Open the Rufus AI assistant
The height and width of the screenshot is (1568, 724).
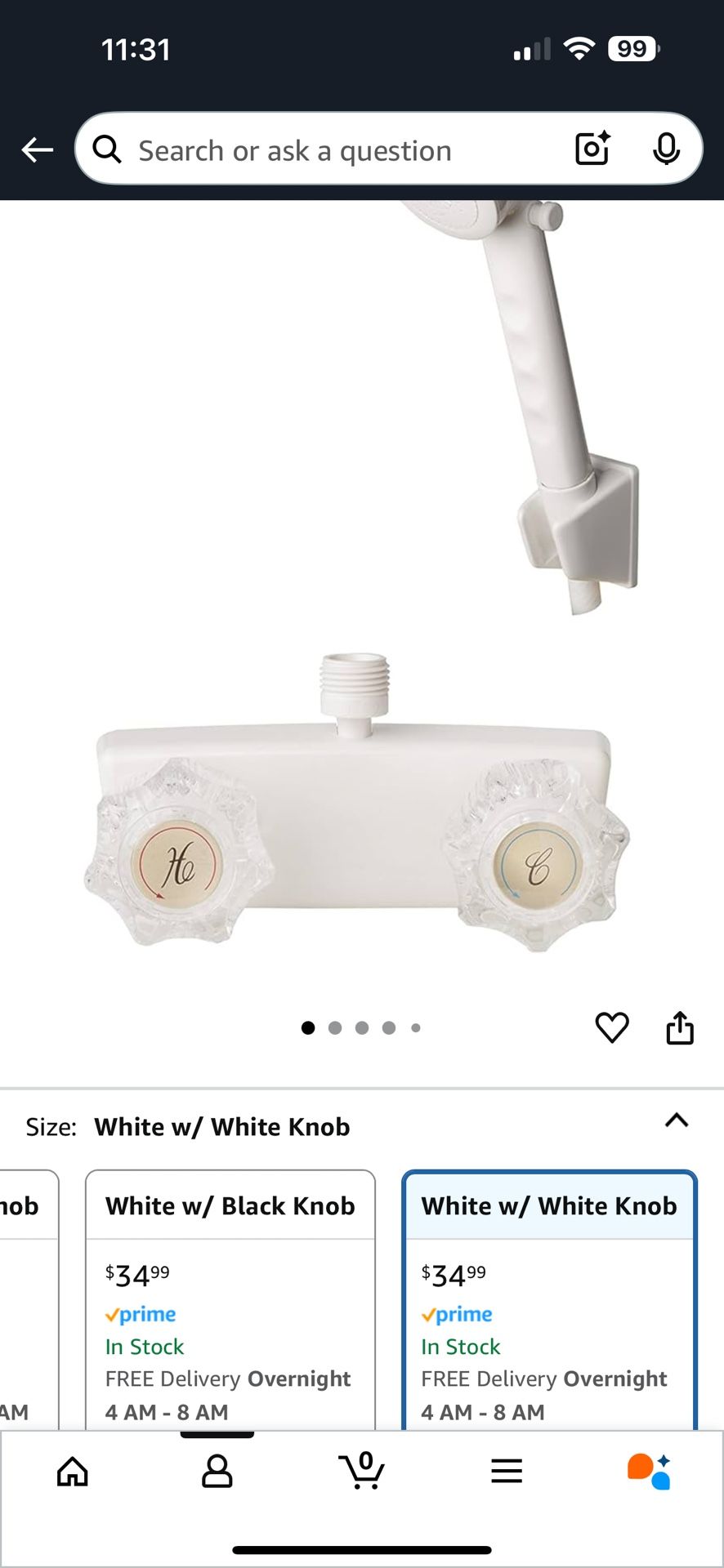[650, 1472]
